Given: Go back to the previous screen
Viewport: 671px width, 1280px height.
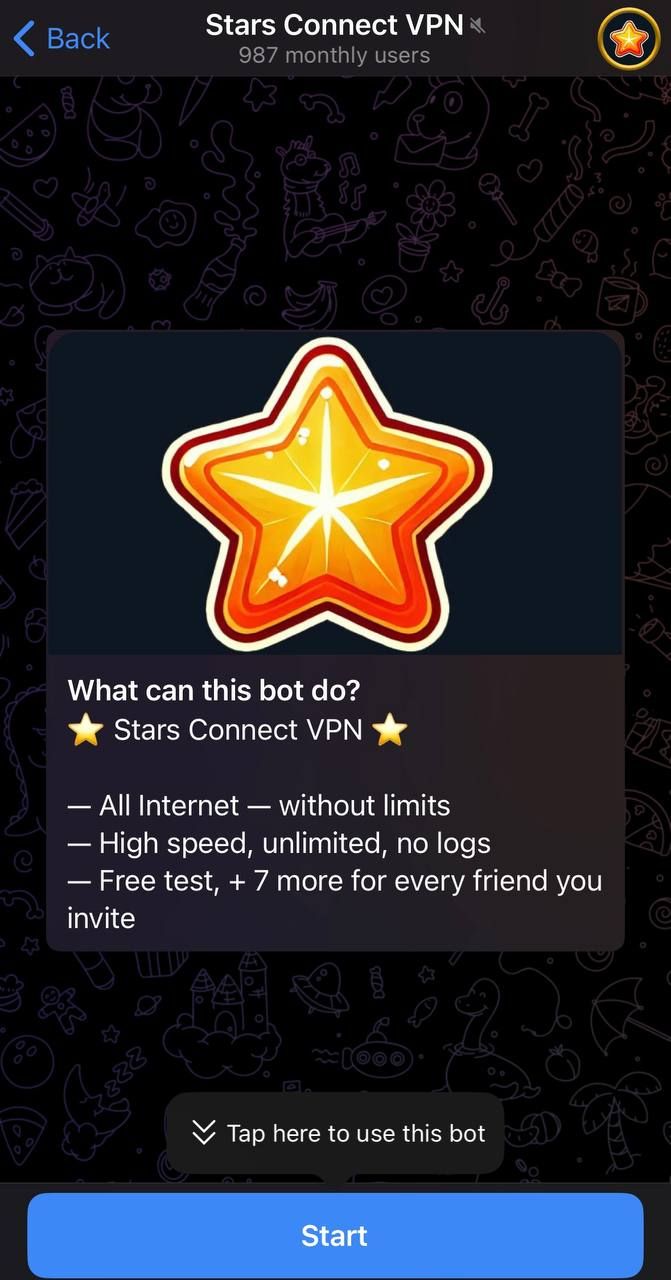Looking at the screenshot, I should 60,39.
